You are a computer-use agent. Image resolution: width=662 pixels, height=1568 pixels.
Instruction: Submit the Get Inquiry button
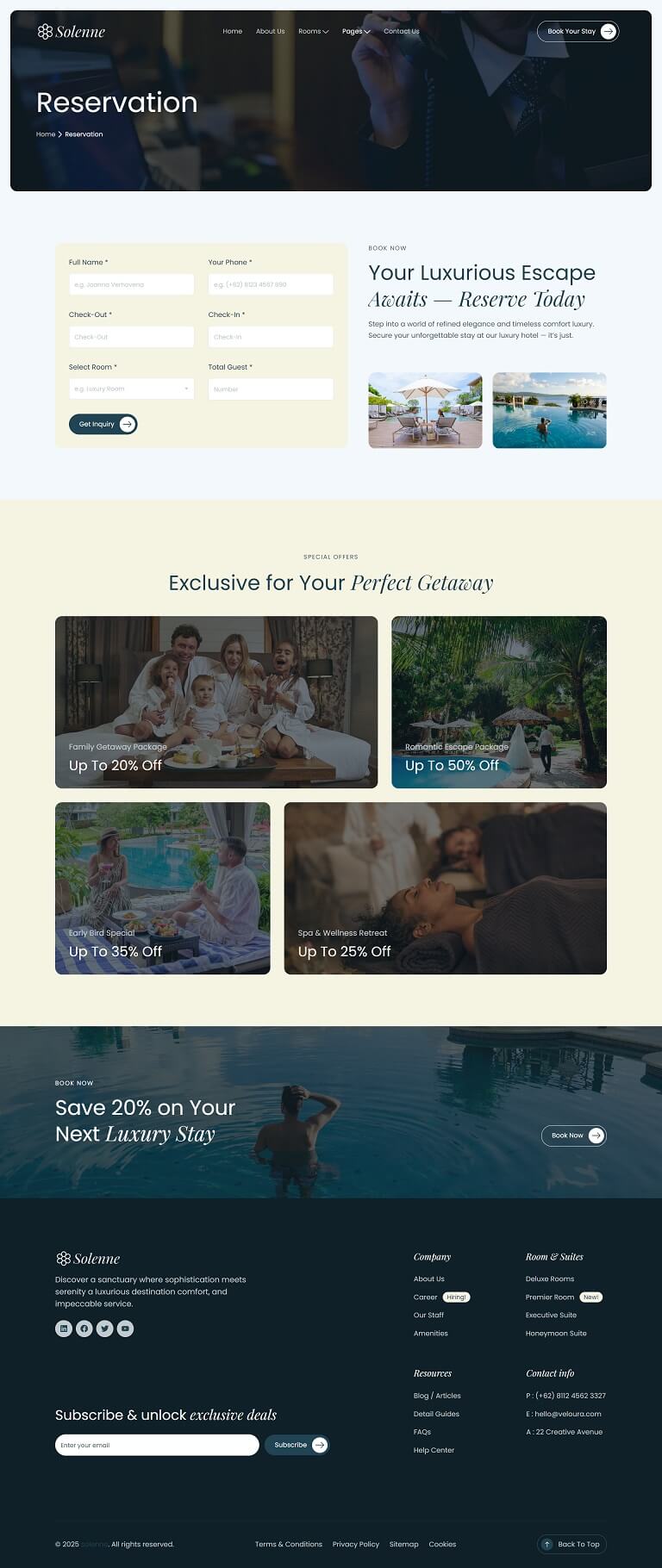pyautogui.click(x=103, y=424)
